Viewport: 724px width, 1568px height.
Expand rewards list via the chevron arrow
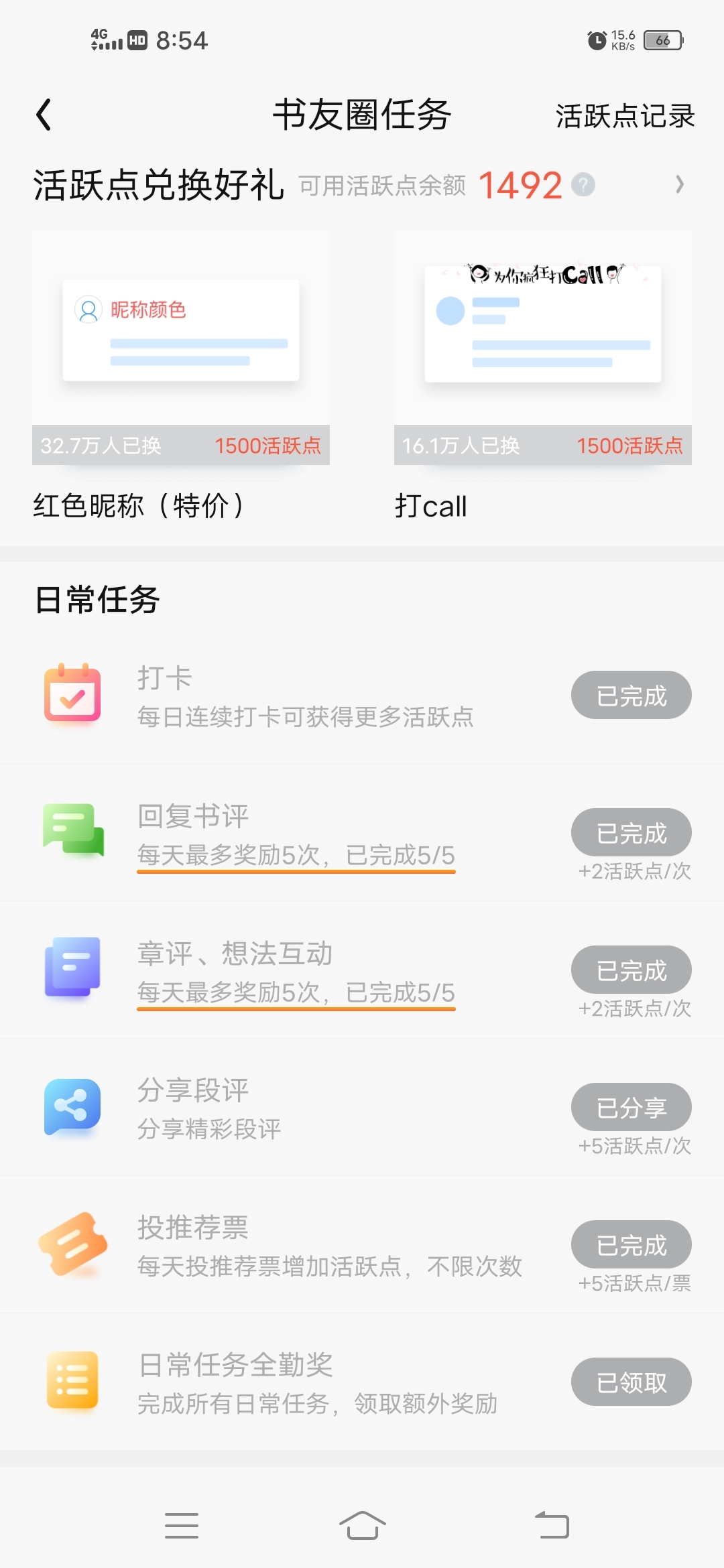pos(680,184)
